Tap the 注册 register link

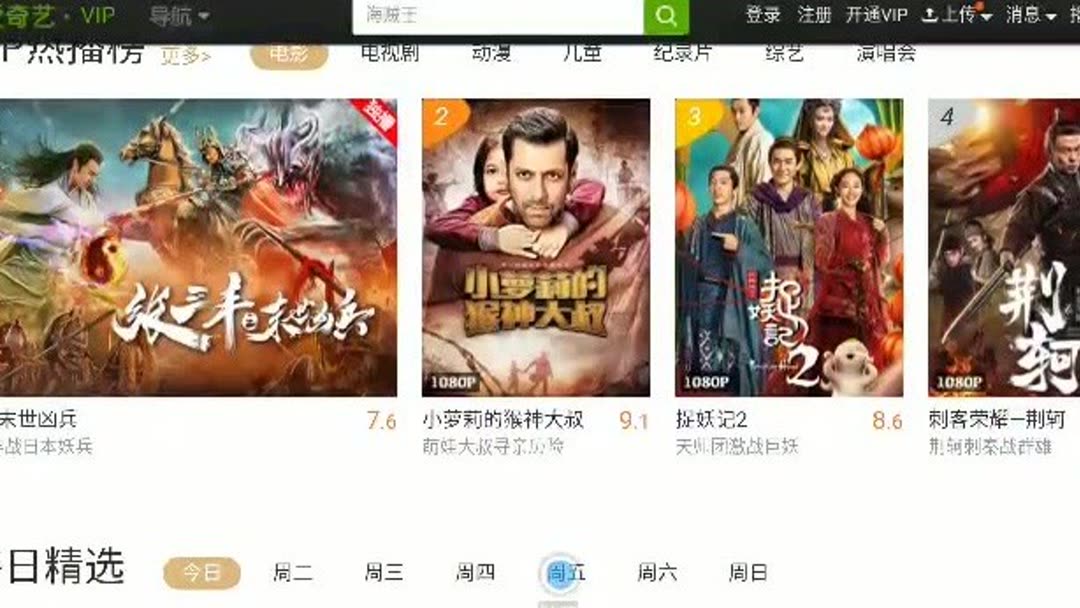pyautogui.click(x=814, y=15)
